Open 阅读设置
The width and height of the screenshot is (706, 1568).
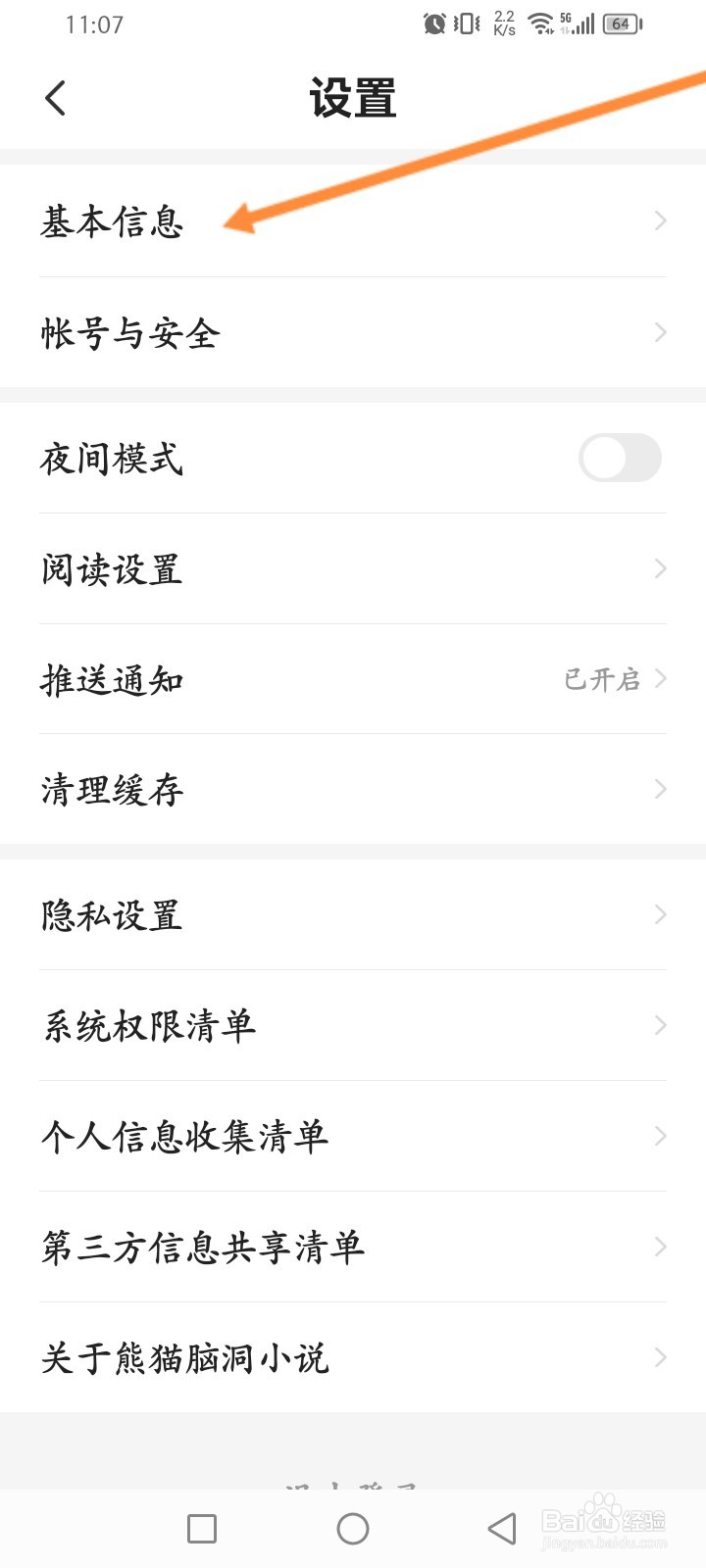pyautogui.click(x=353, y=568)
